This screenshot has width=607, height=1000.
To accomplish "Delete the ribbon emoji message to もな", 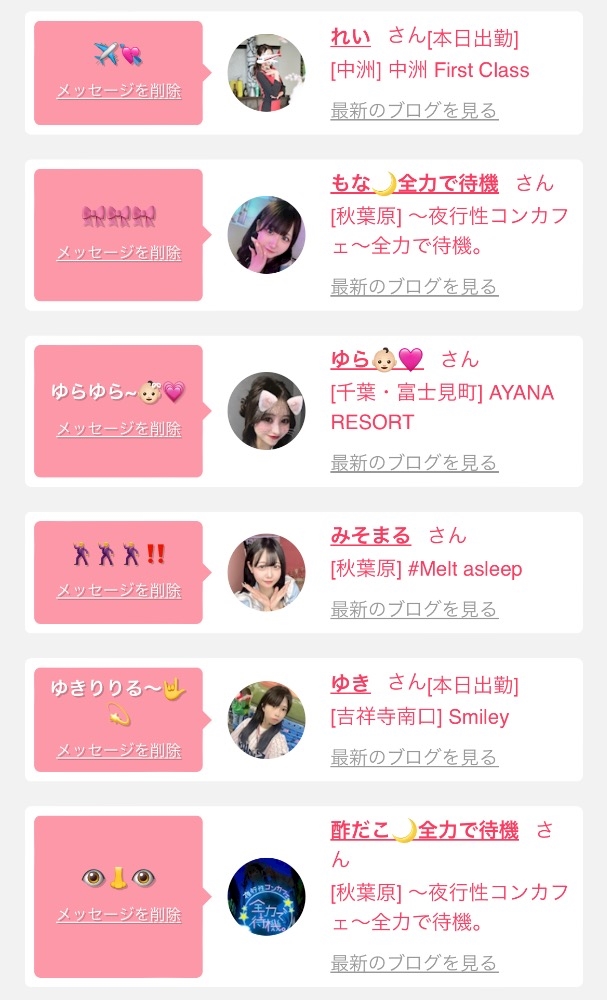I will 119,253.
